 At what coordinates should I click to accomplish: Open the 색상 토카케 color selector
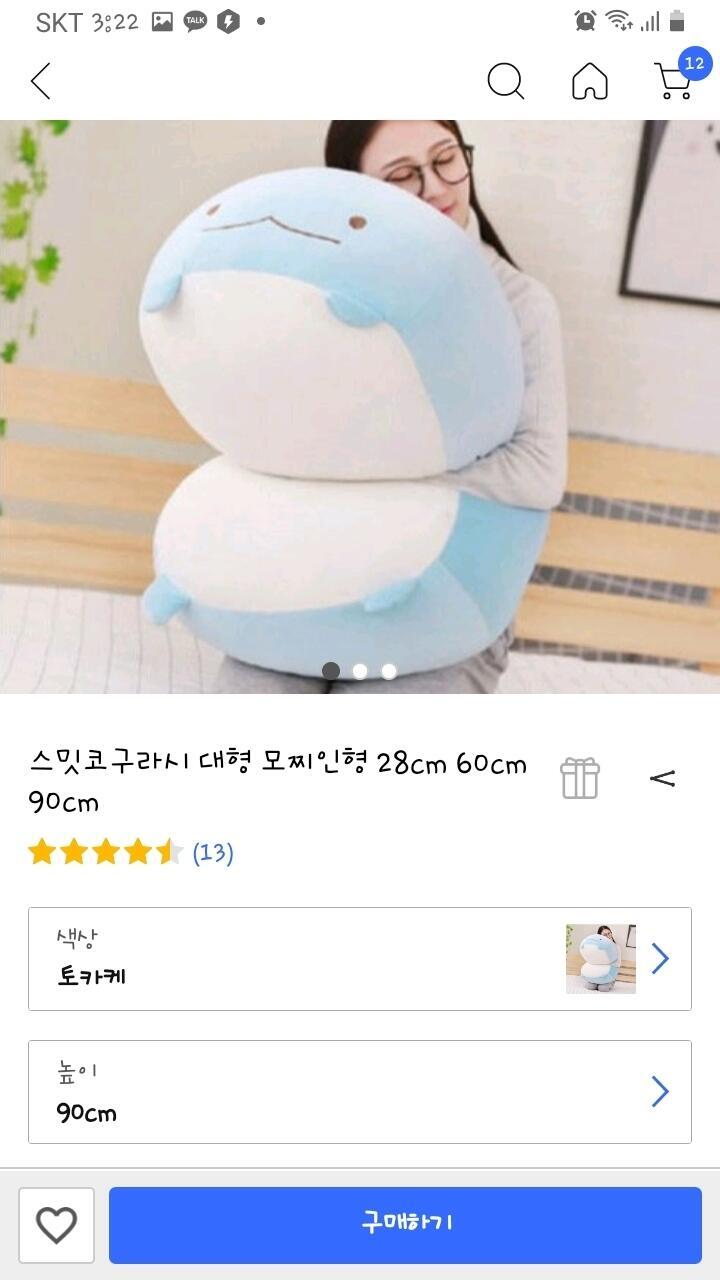pos(360,959)
